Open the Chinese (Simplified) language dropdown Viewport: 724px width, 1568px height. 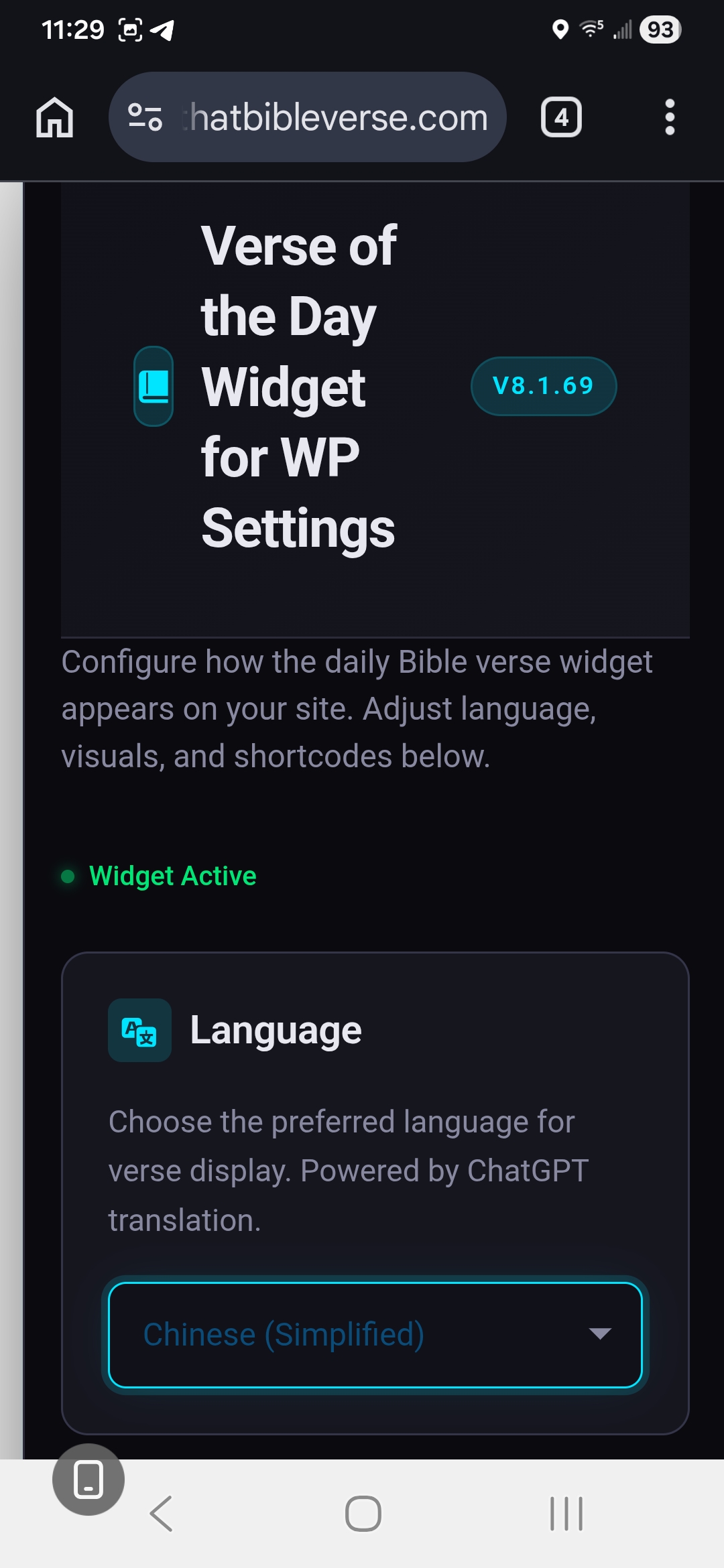pos(375,1333)
